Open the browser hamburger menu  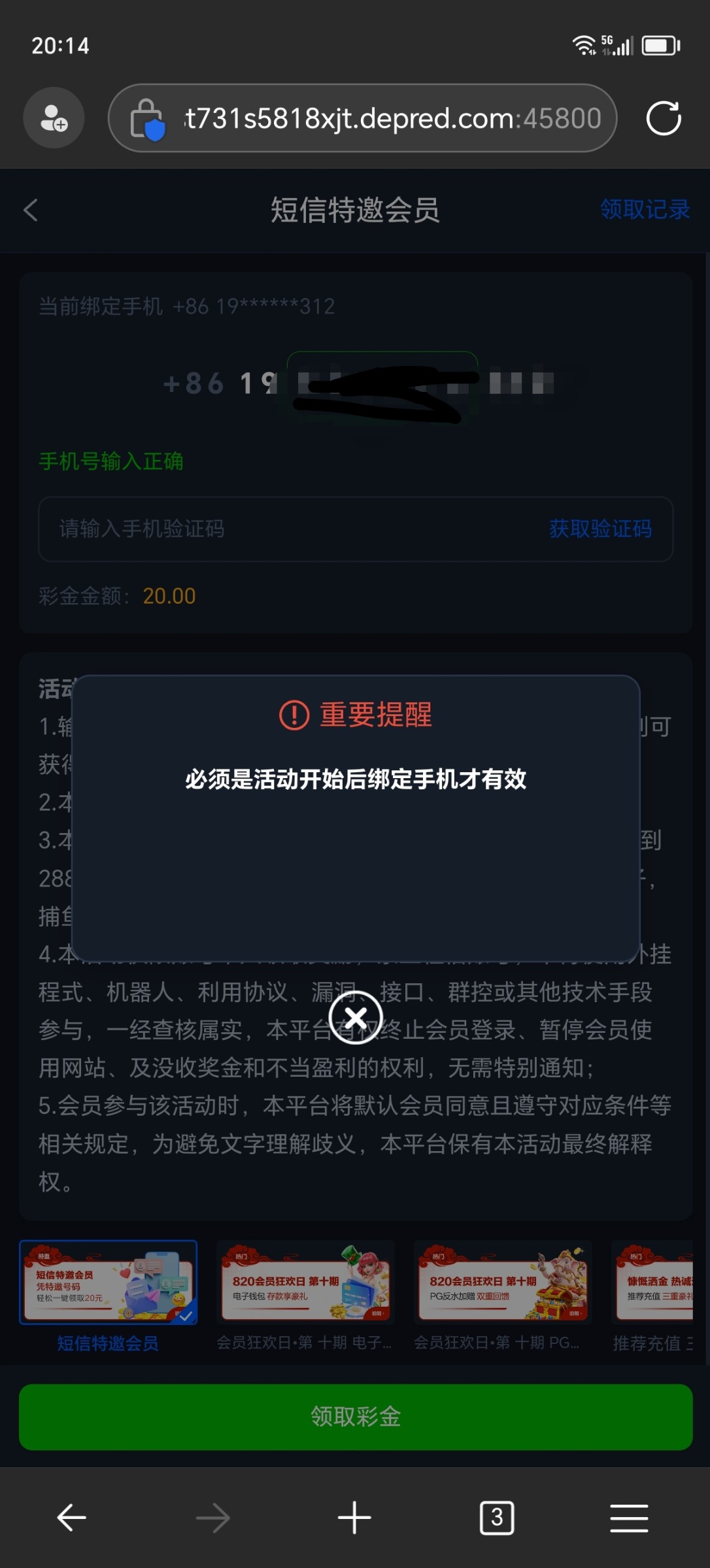point(628,1517)
